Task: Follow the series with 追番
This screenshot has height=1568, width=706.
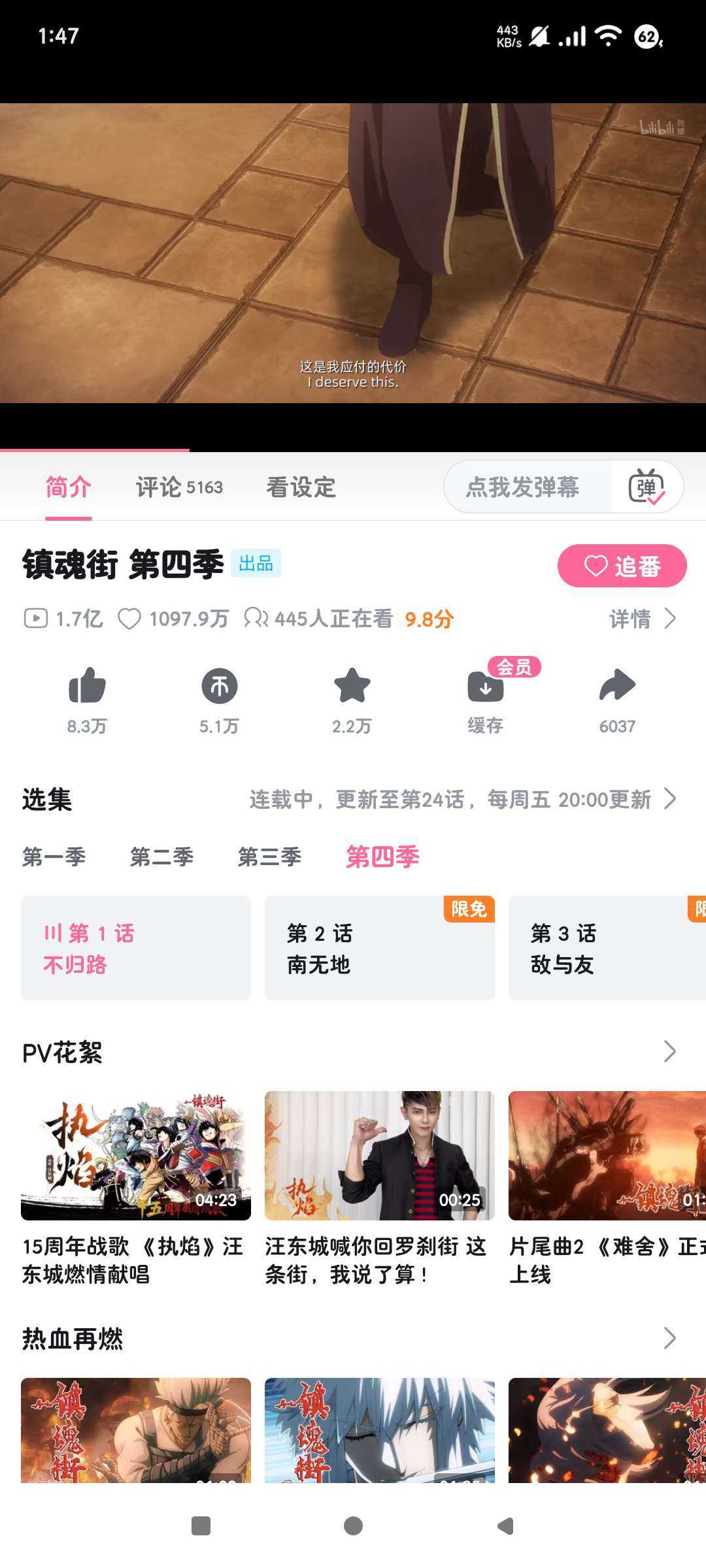Action: [622, 566]
